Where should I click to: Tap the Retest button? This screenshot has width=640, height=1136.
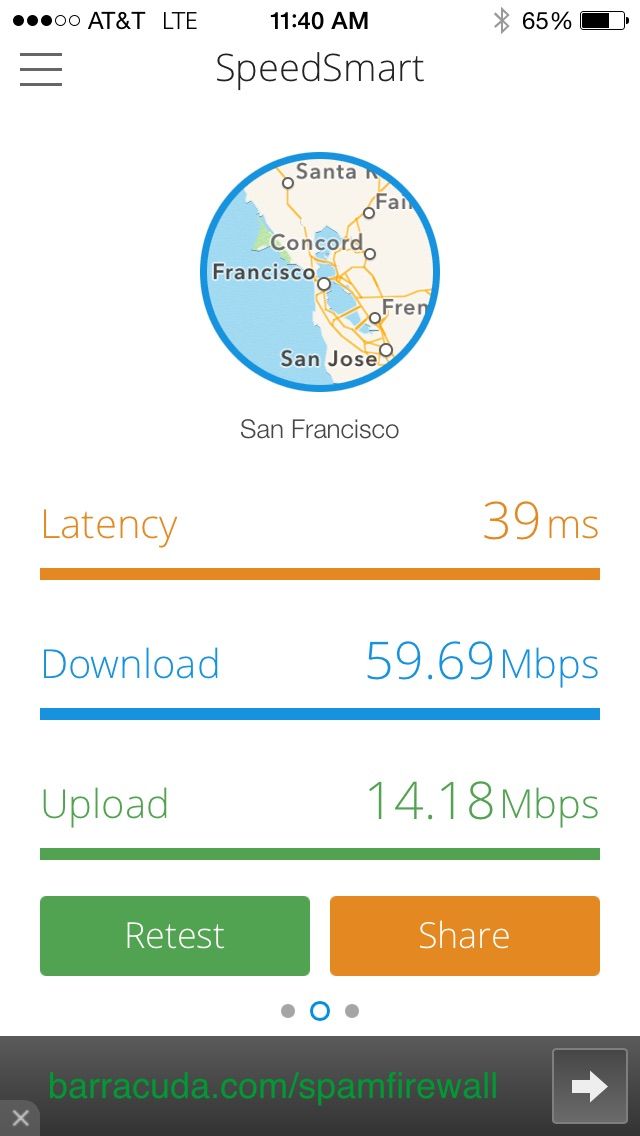coord(175,935)
